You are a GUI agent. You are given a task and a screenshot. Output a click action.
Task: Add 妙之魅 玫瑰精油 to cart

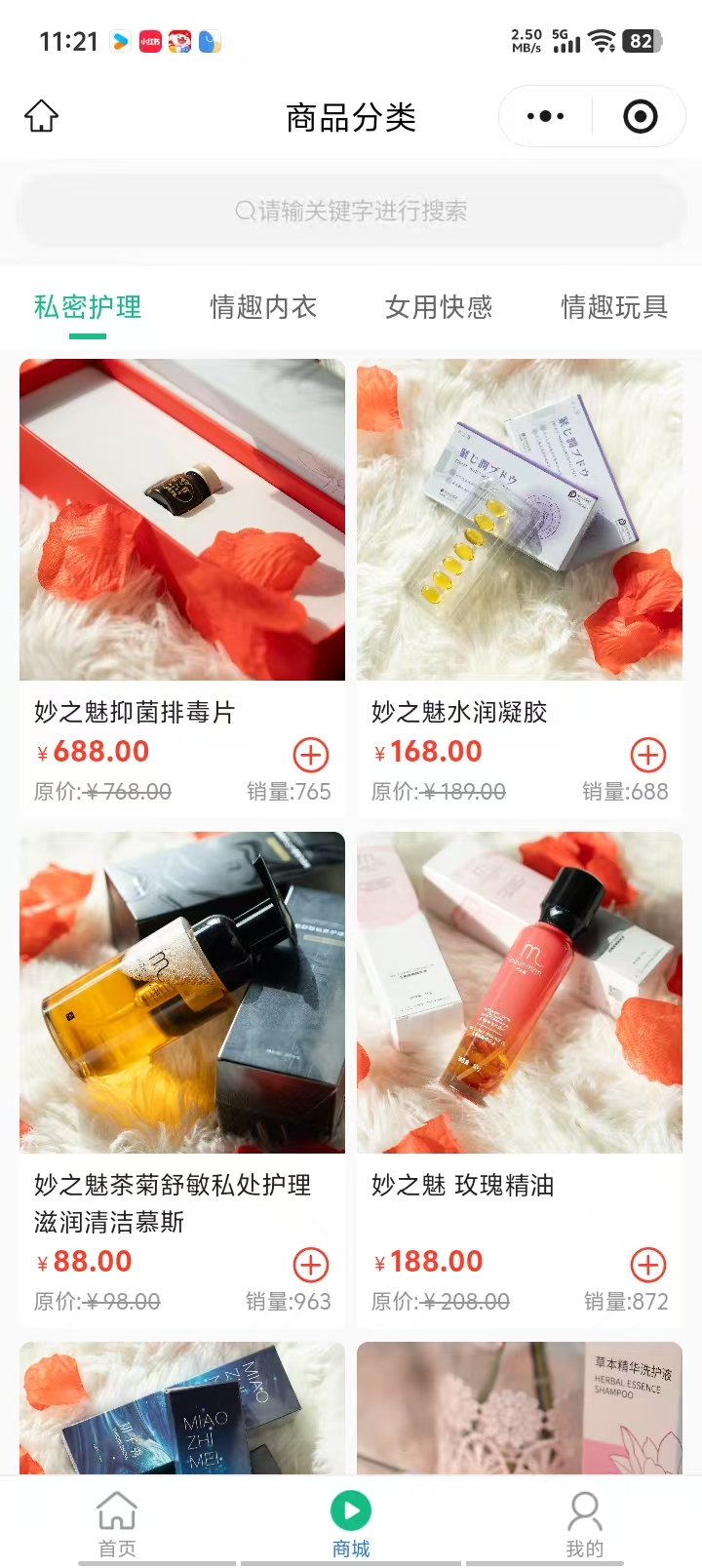tap(648, 1265)
